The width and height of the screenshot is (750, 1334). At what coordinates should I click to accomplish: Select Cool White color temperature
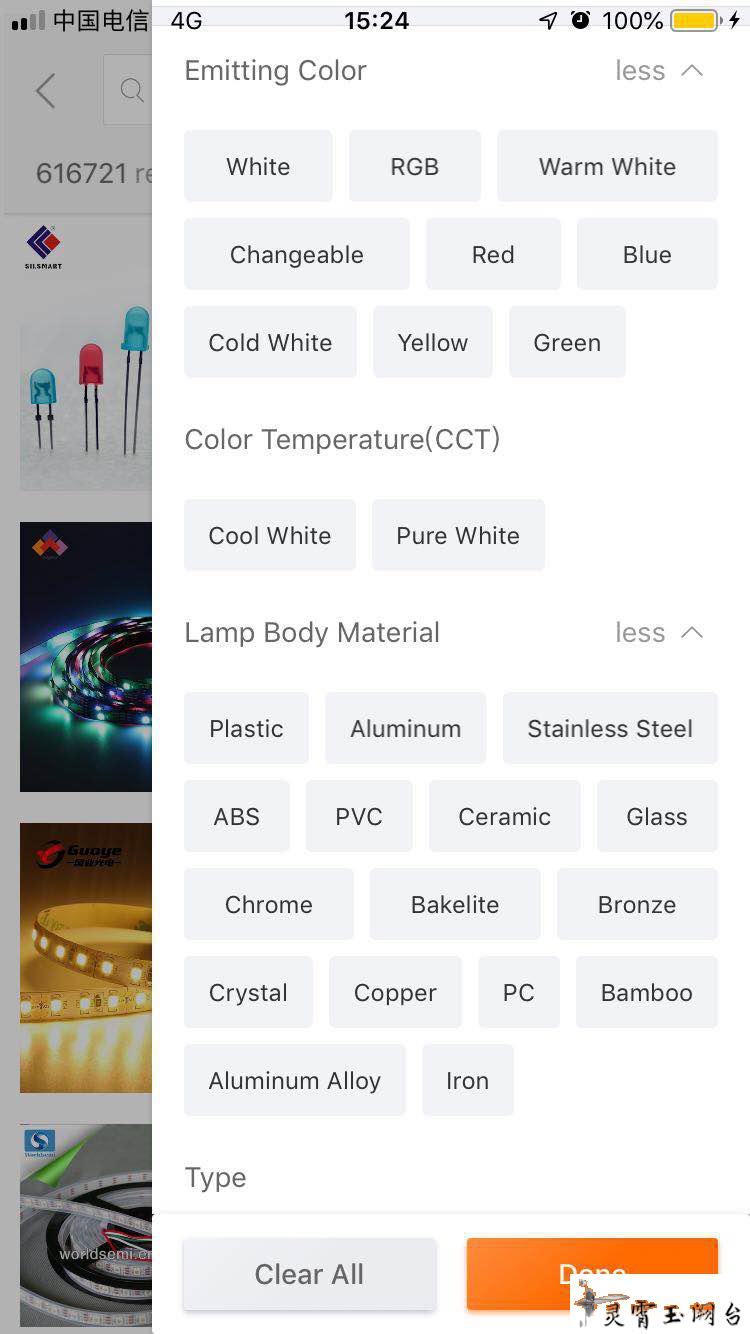coord(269,535)
